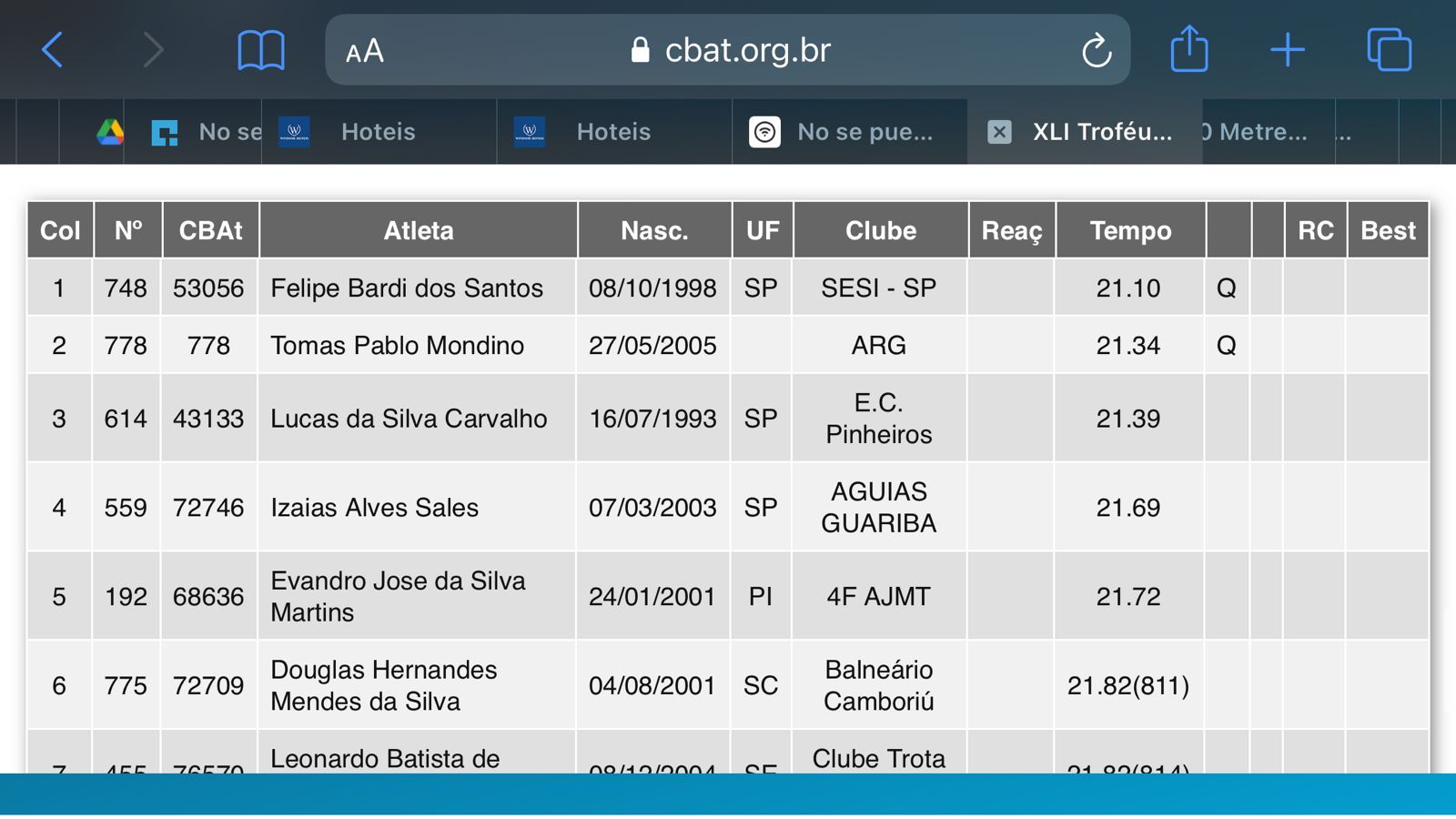Viewport: 1456px width, 819px height.
Task: Switch to the second Hoteis tab
Action: point(613,132)
